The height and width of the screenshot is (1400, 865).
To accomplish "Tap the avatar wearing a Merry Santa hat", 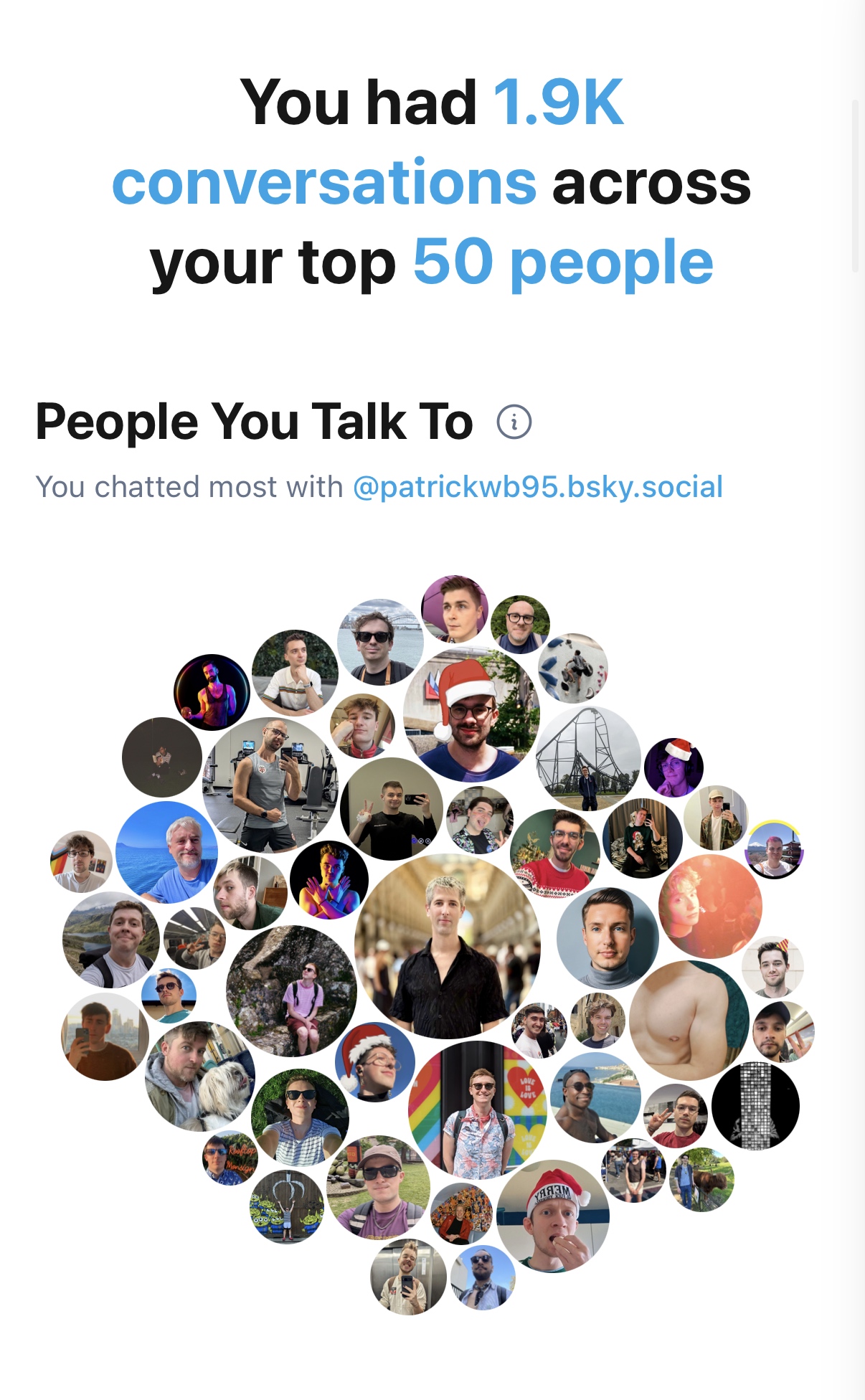I will (552, 1216).
